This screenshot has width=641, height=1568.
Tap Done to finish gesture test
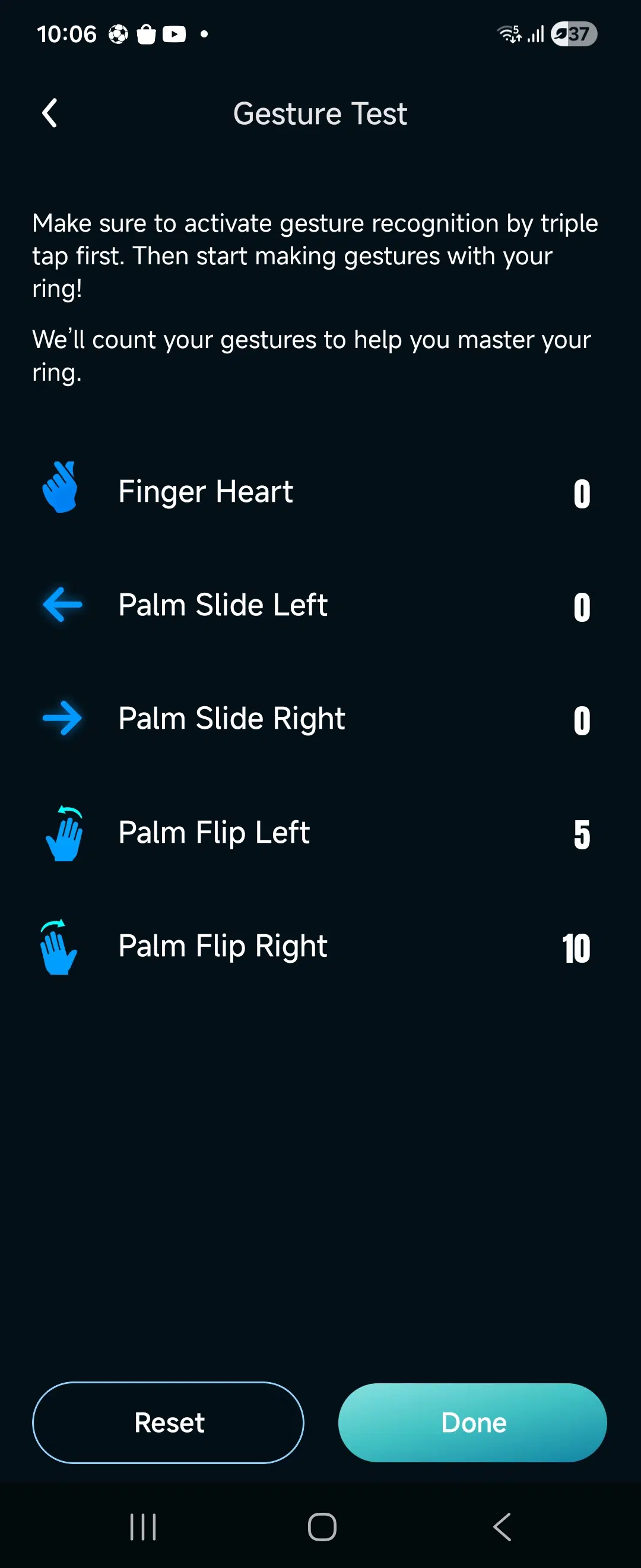tap(472, 1422)
